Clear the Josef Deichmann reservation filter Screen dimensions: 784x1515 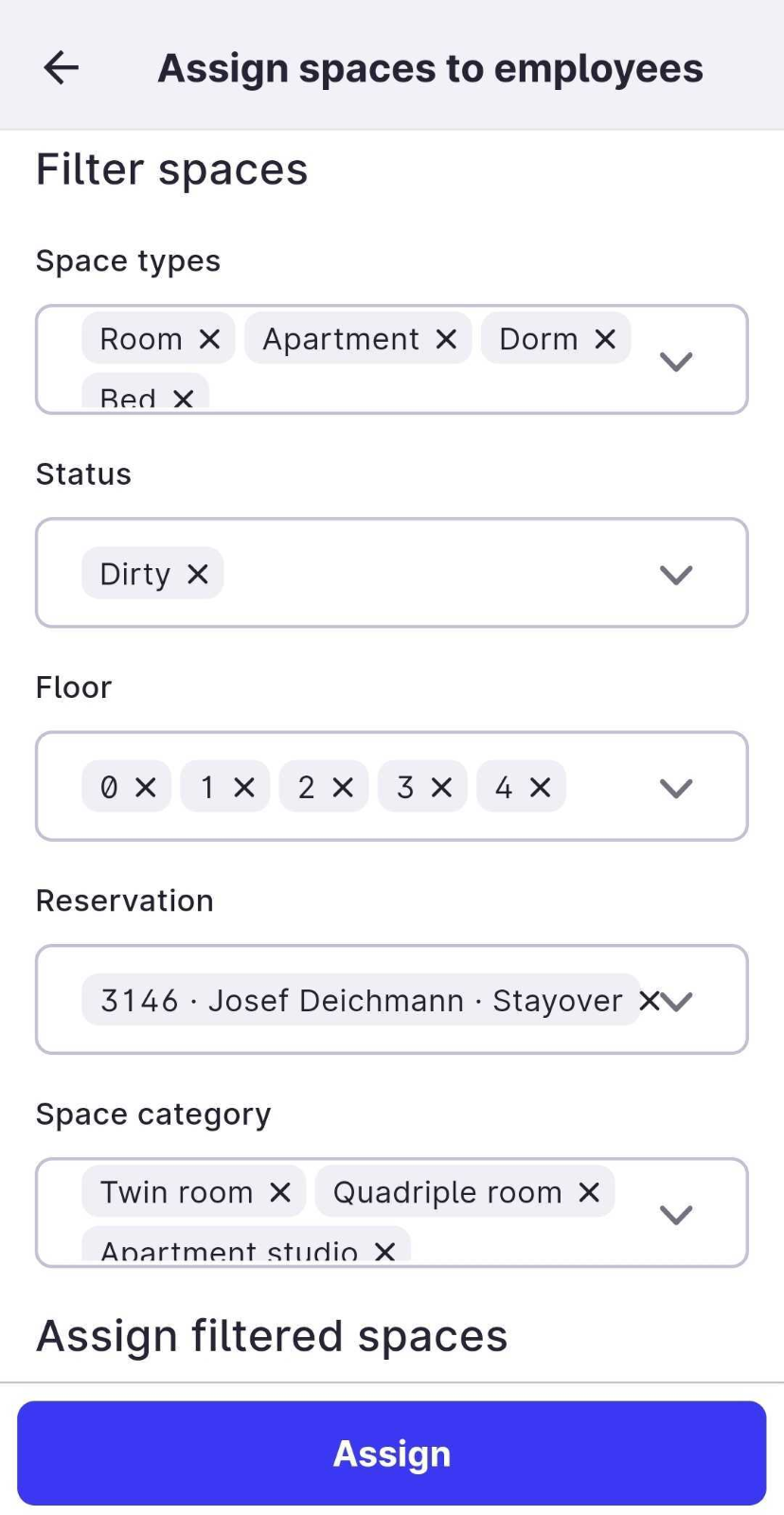click(650, 1000)
